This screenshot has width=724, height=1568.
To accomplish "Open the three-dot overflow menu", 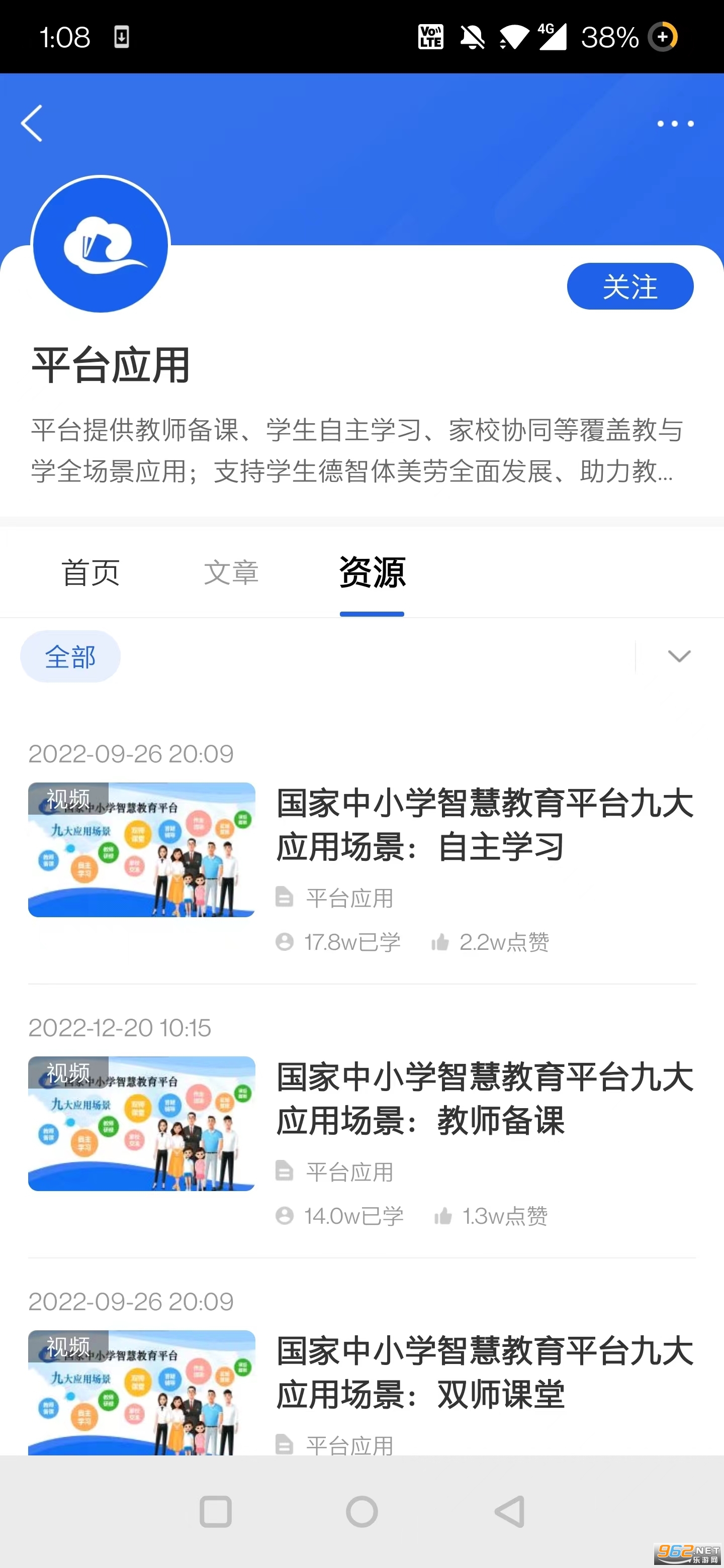I will (x=675, y=124).
